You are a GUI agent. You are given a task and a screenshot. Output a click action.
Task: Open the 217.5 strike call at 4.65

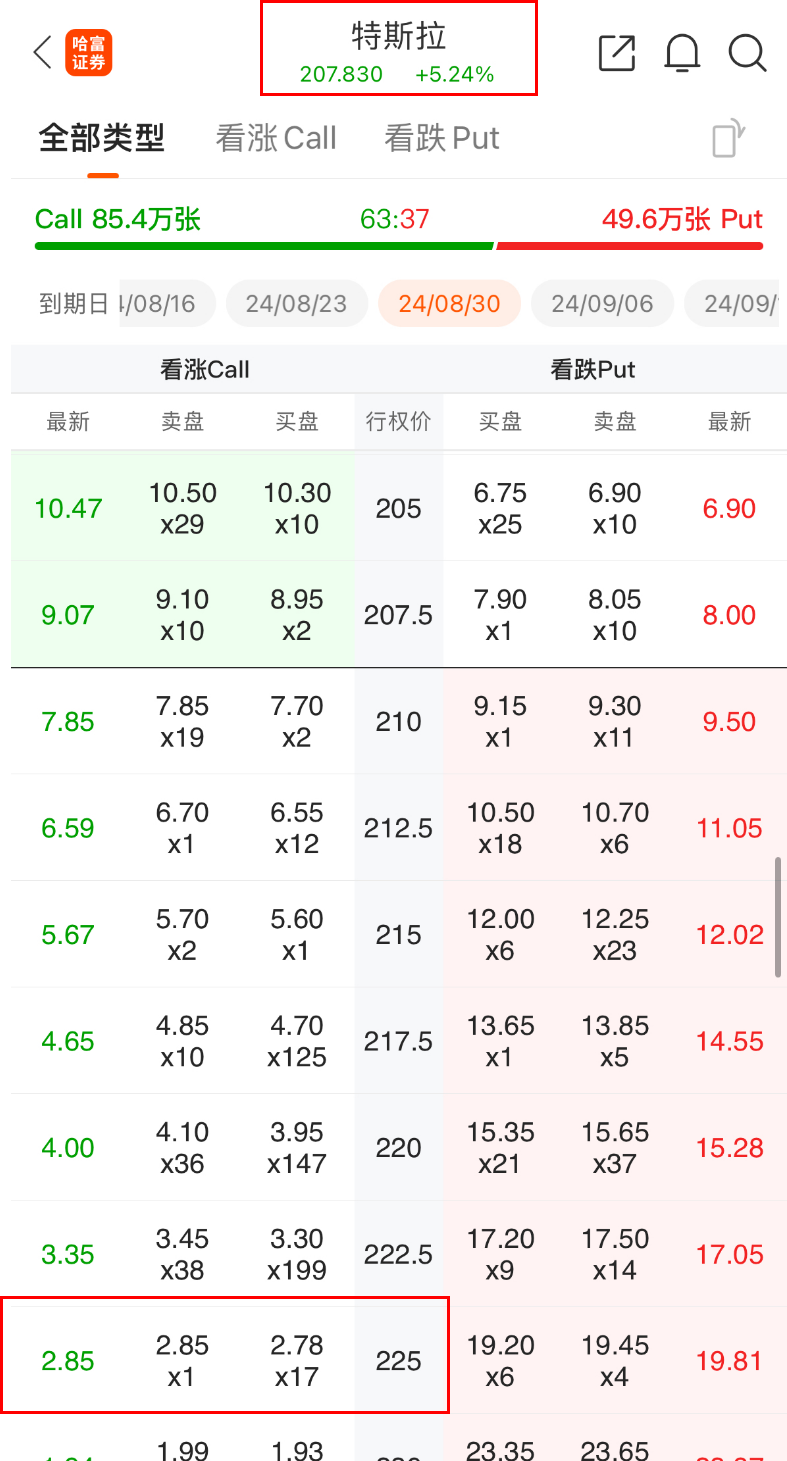(183, 1041)
